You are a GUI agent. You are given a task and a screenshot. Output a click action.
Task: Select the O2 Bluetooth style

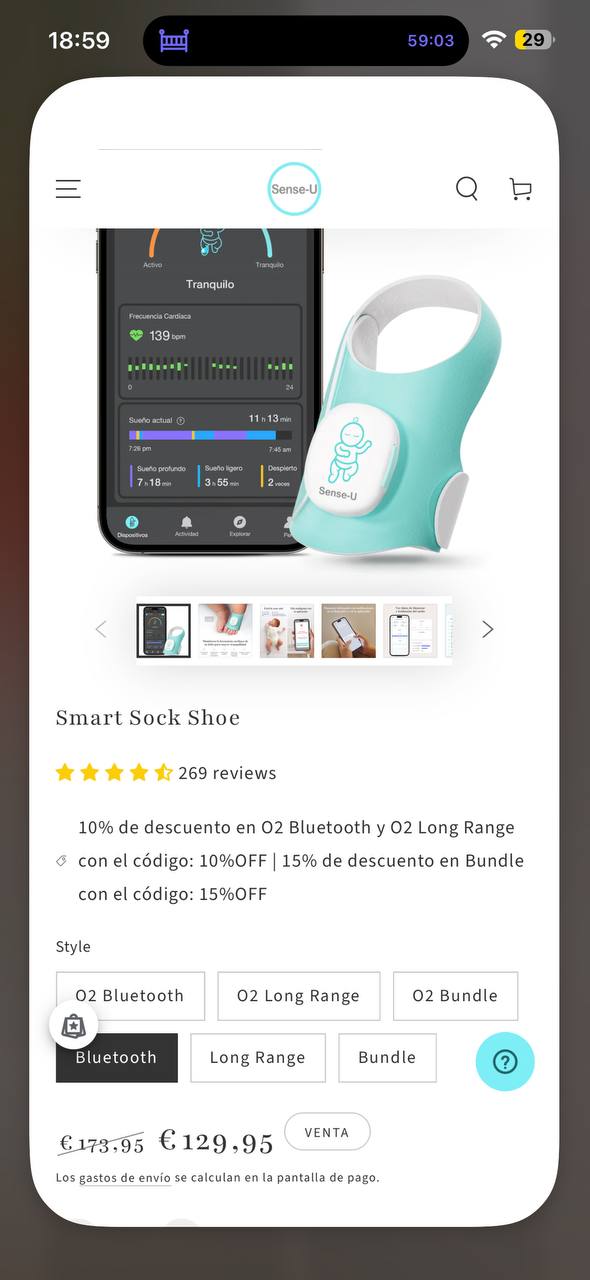point(130,996)
